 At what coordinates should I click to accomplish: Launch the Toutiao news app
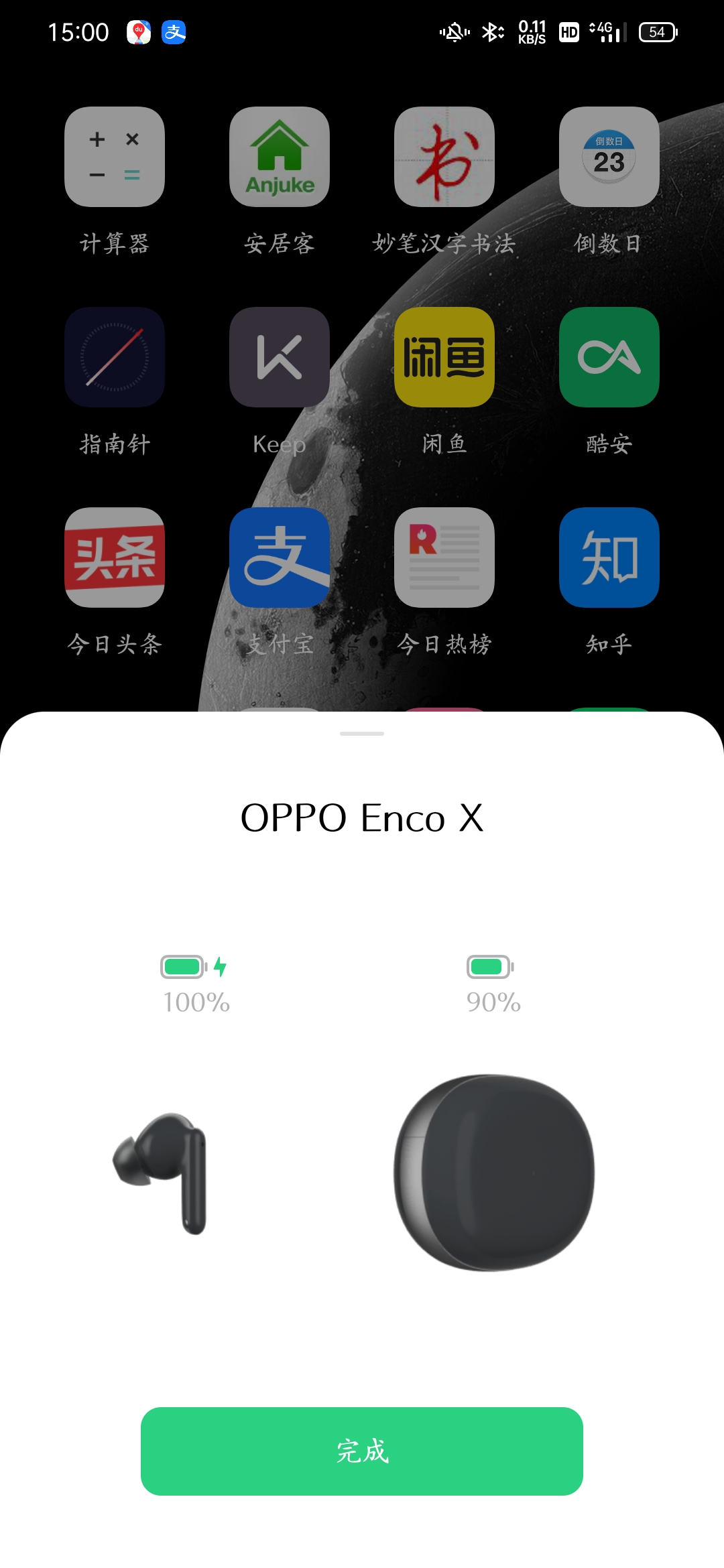tap(114, 558)
